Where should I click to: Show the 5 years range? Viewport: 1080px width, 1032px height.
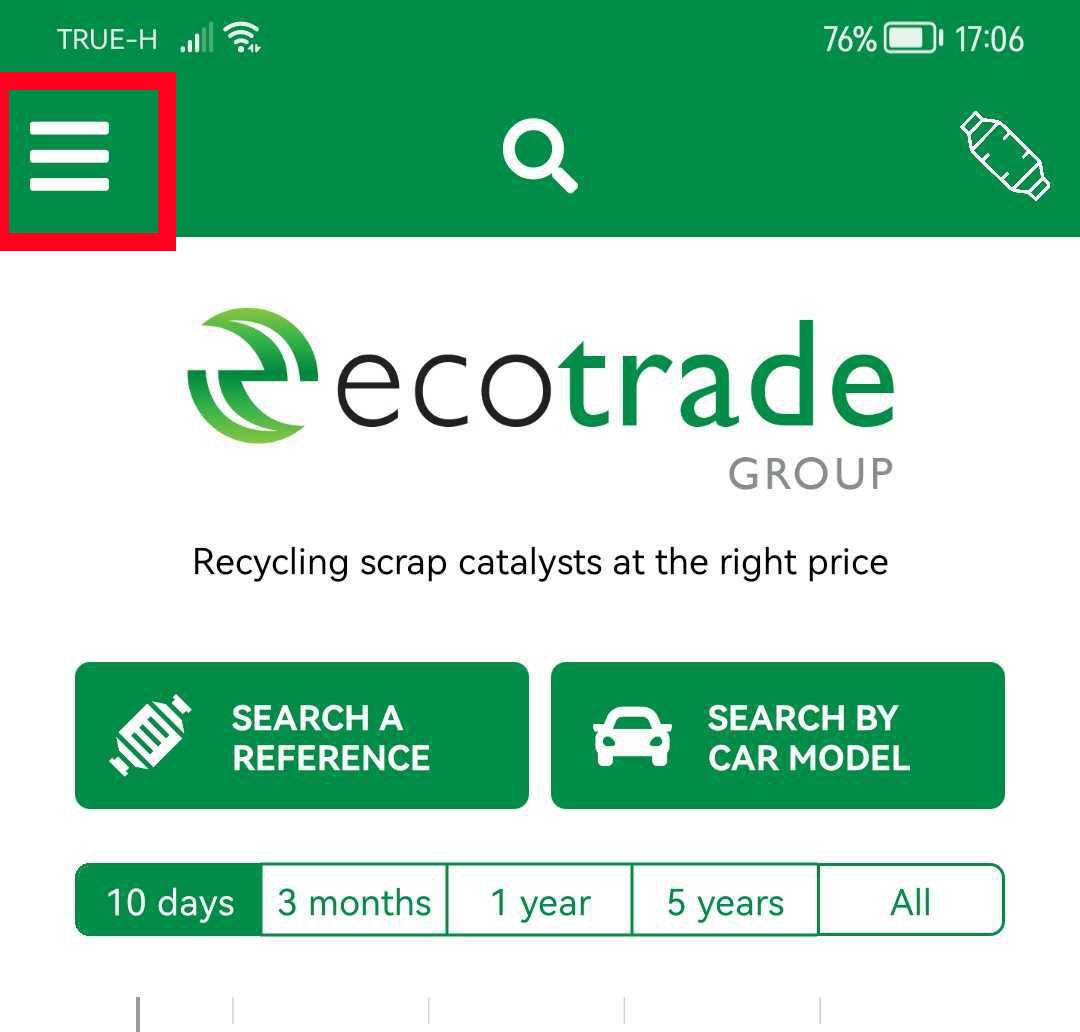coord(725,901)
